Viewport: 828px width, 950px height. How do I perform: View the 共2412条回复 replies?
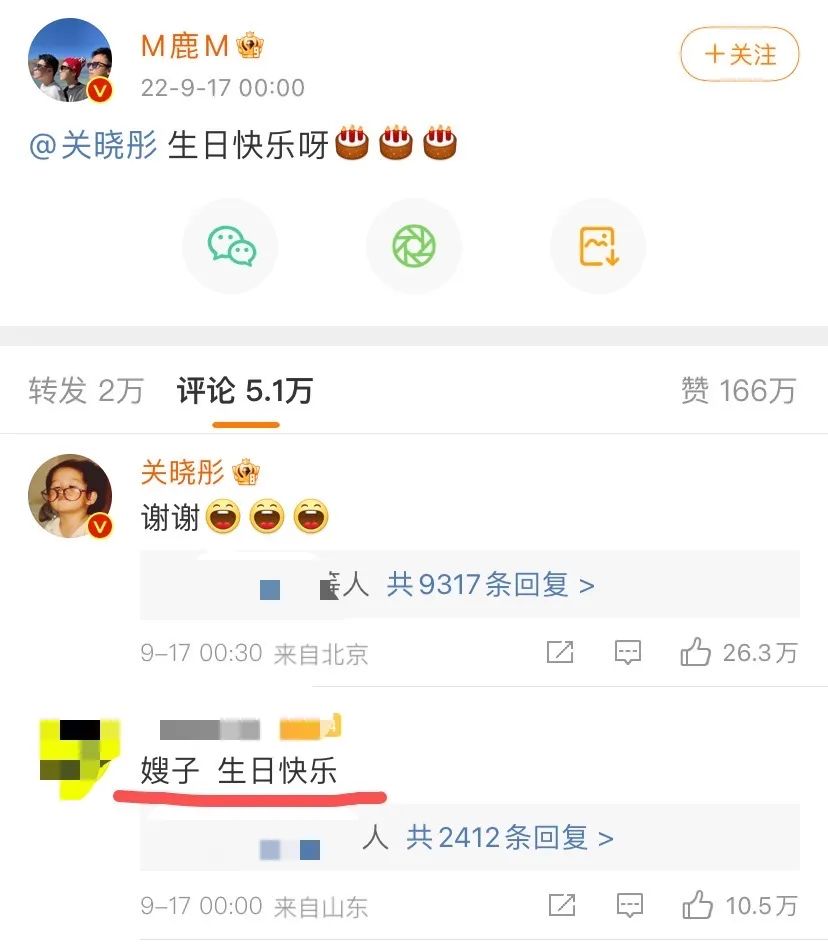click(x=509, y=837)
